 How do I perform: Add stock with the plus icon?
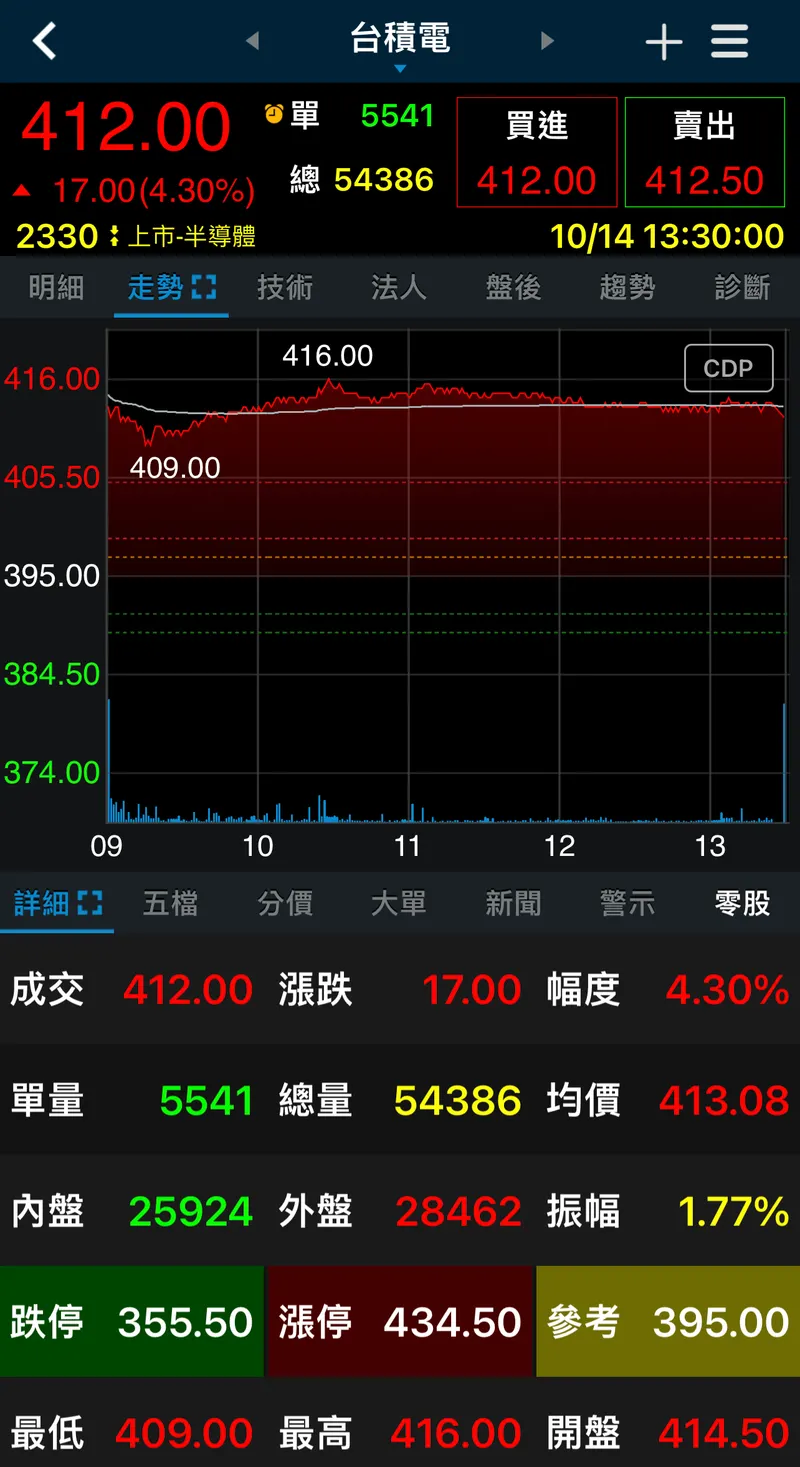coord(664,42)
